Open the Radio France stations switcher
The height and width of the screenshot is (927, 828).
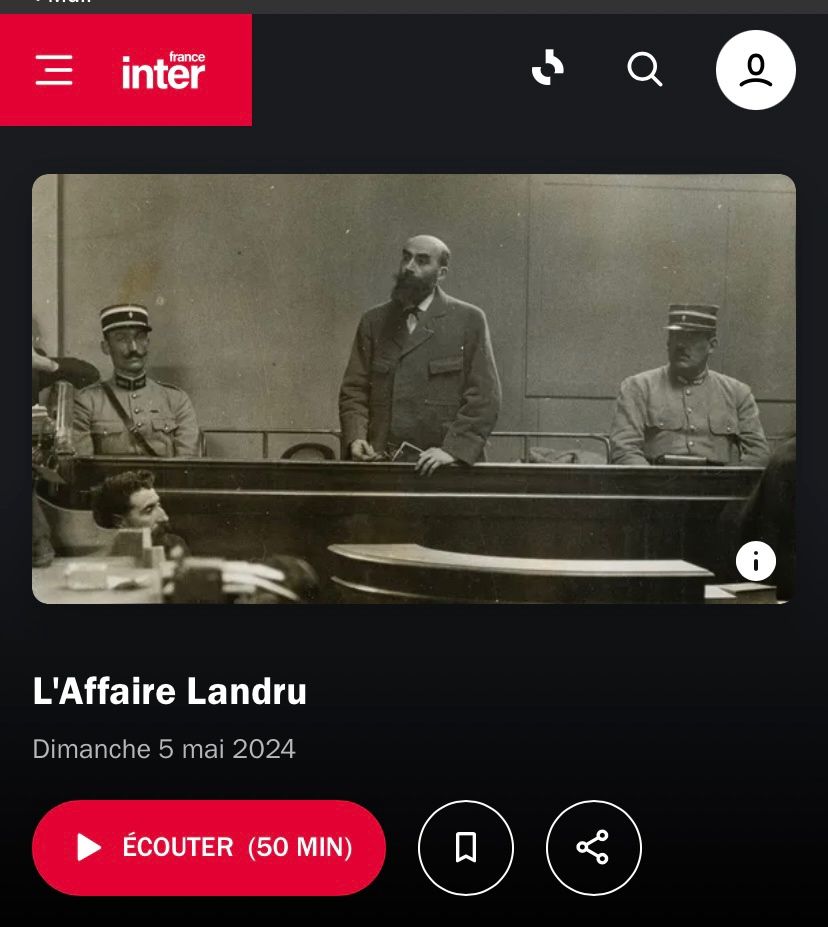point(548,69)
